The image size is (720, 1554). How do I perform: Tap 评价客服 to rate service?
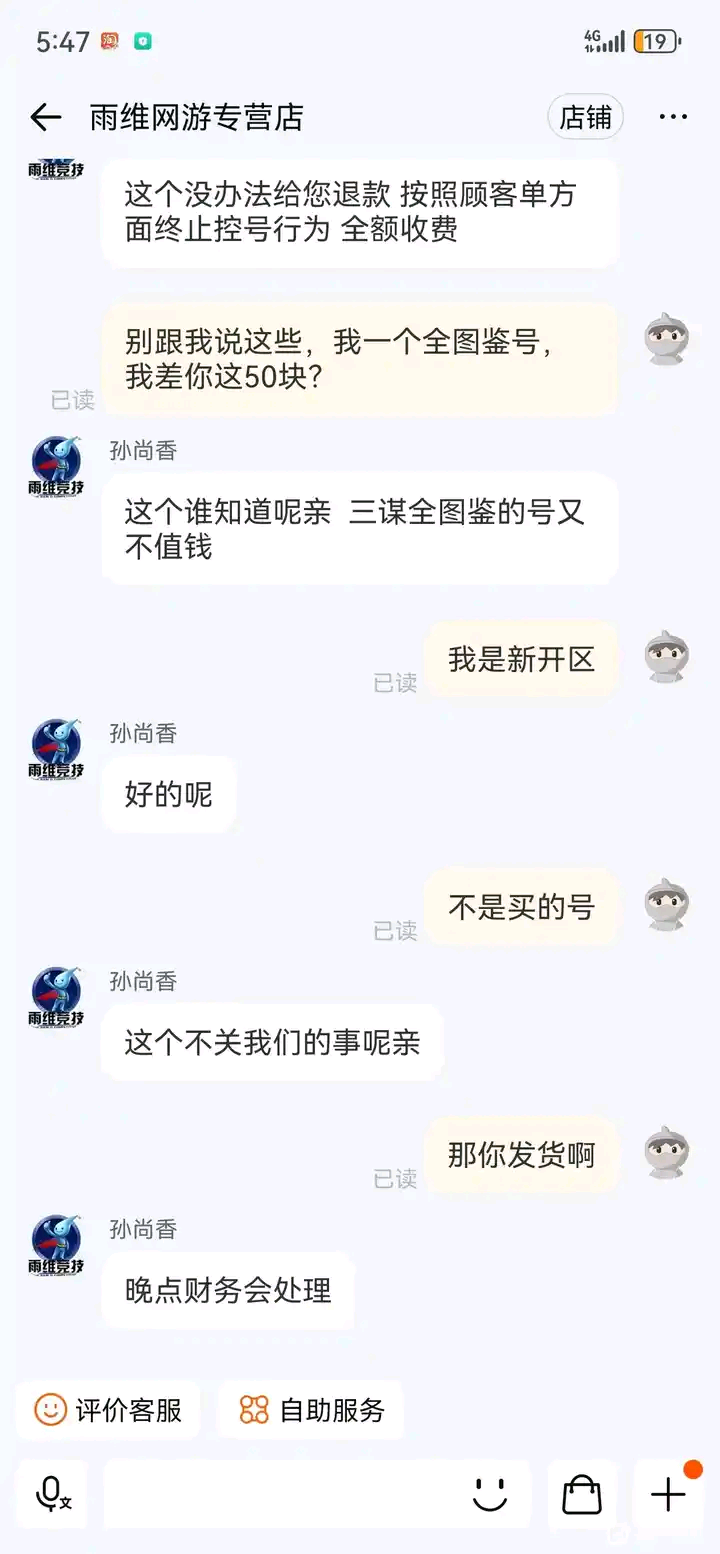108,1410
